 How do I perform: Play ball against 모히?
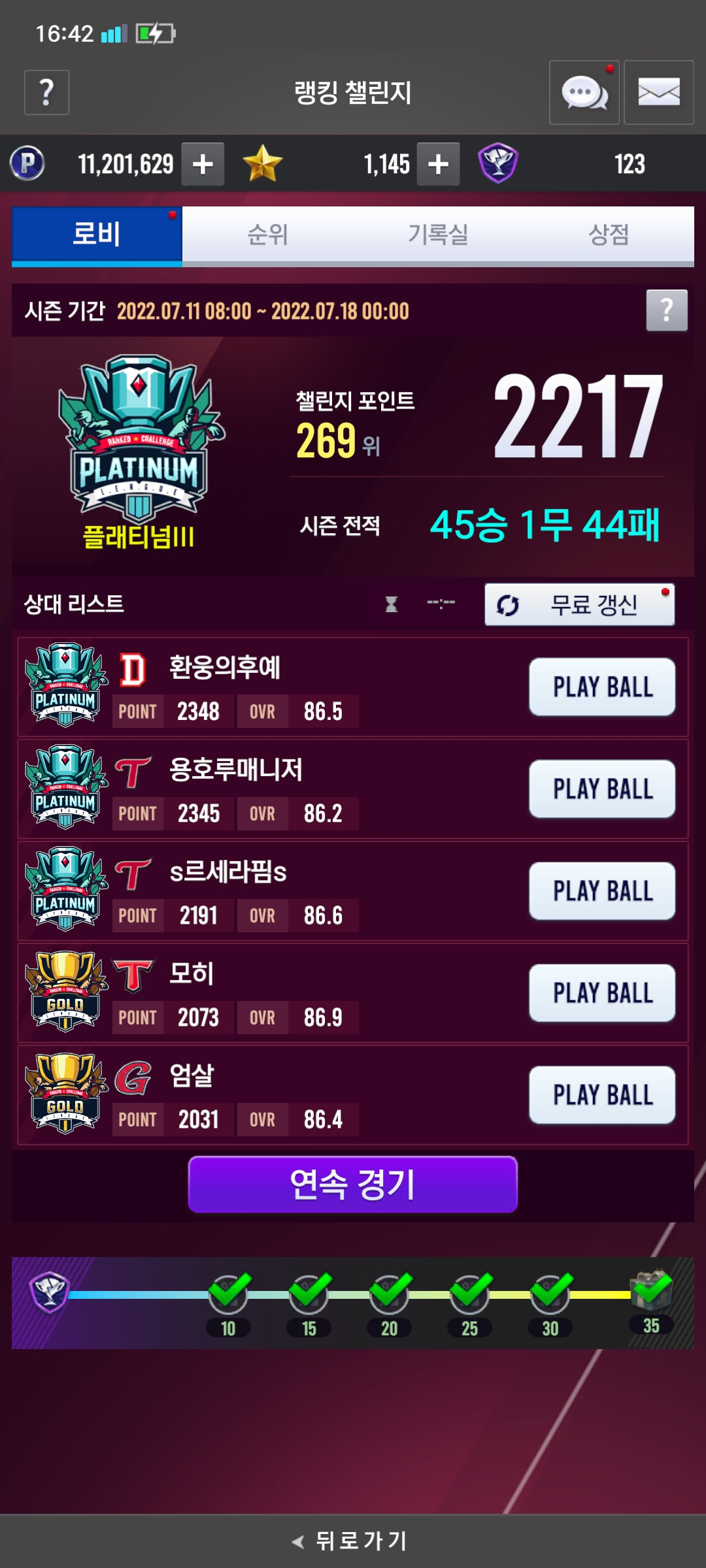pyautogui.click(x=602, y=992)
